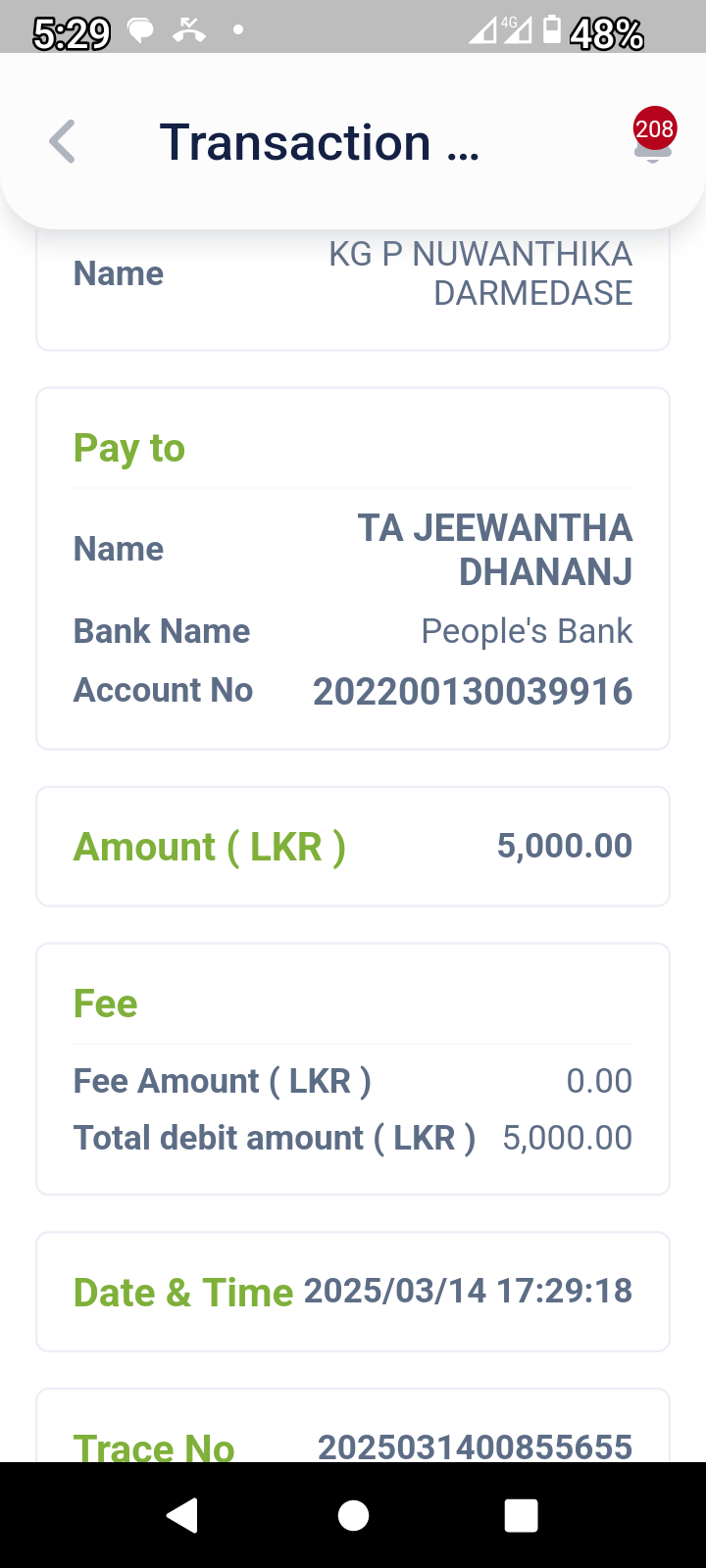The height and width of the screenshot is (1568, 706).
Task: Open the recent apps view
Action: 521,1515
